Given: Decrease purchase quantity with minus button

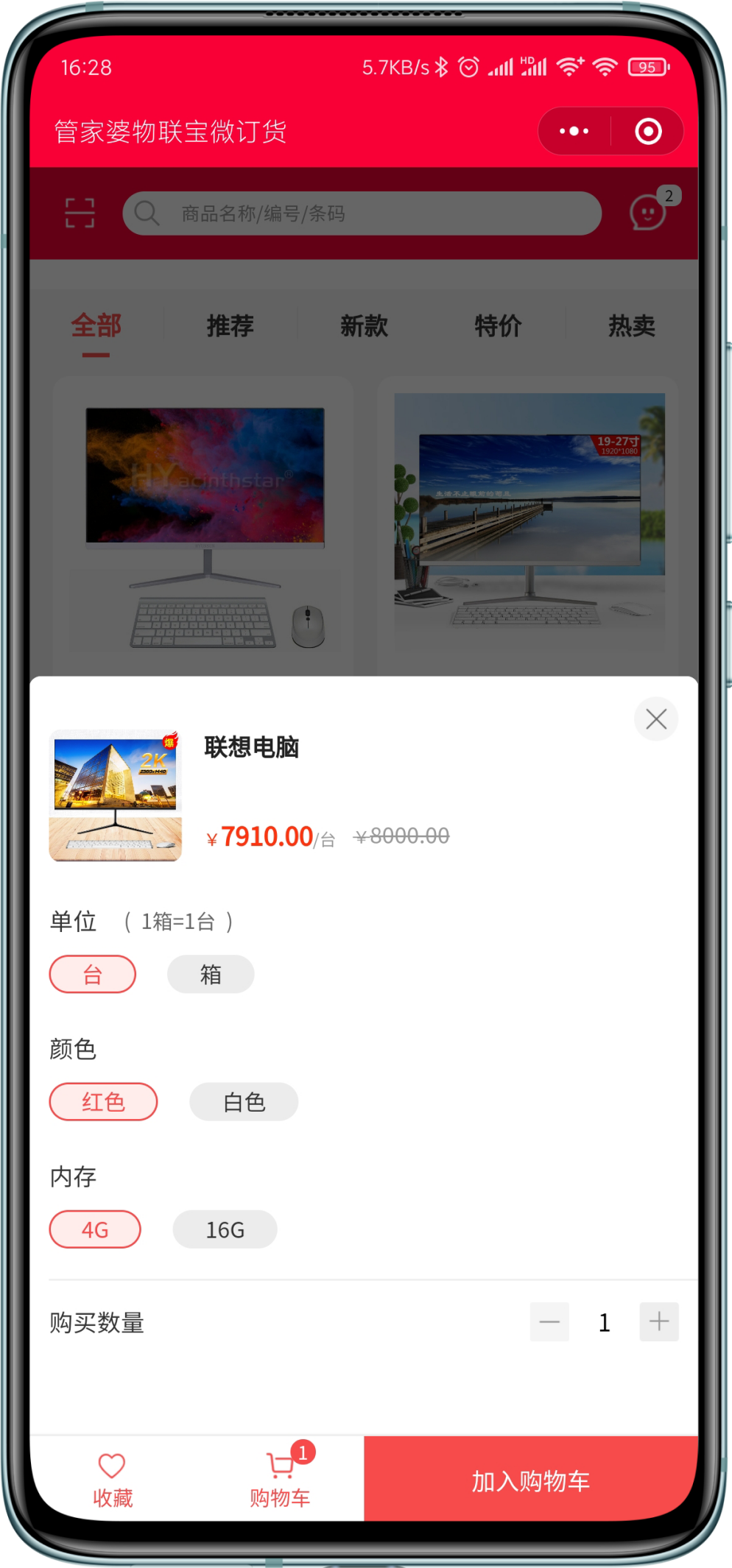Looking at the screenshot, I should tap(549, 1321).
